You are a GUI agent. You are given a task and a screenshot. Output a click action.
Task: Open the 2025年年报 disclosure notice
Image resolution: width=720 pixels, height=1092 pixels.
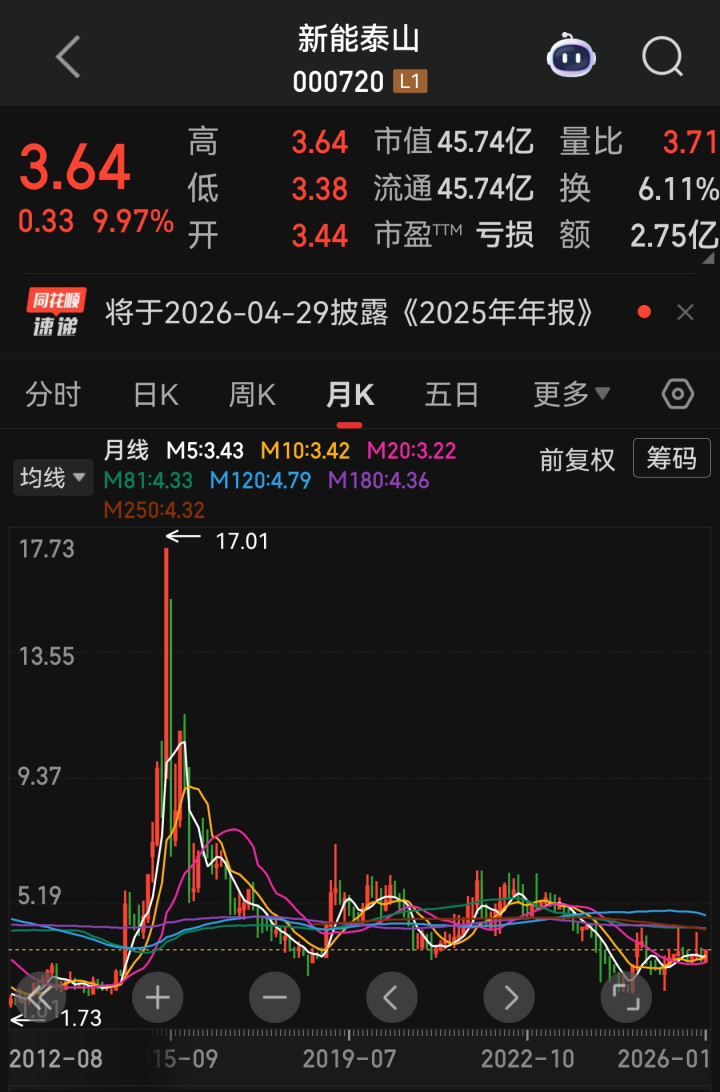(x=349, y=313)
